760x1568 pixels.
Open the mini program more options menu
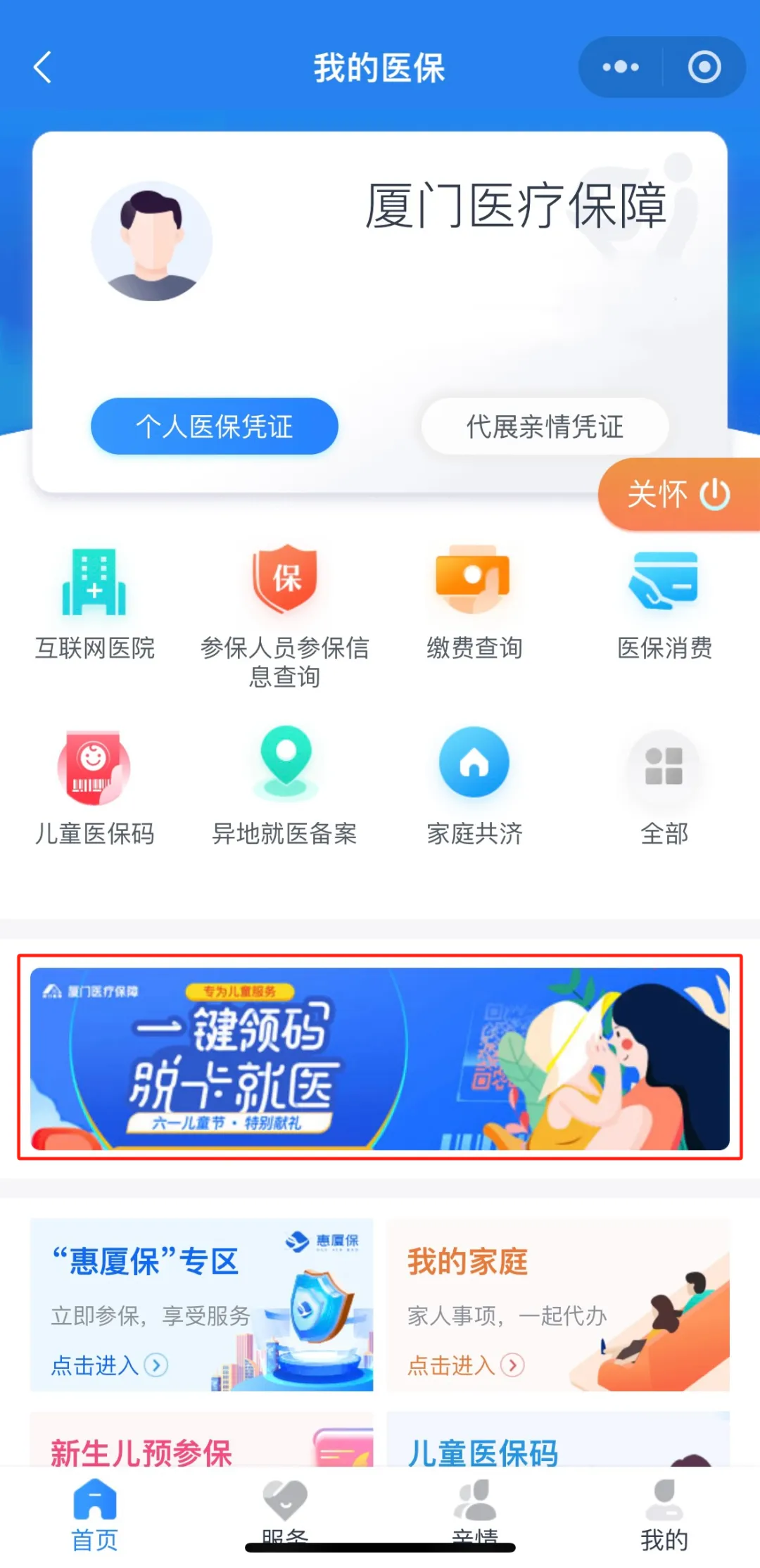click(621, 68)
